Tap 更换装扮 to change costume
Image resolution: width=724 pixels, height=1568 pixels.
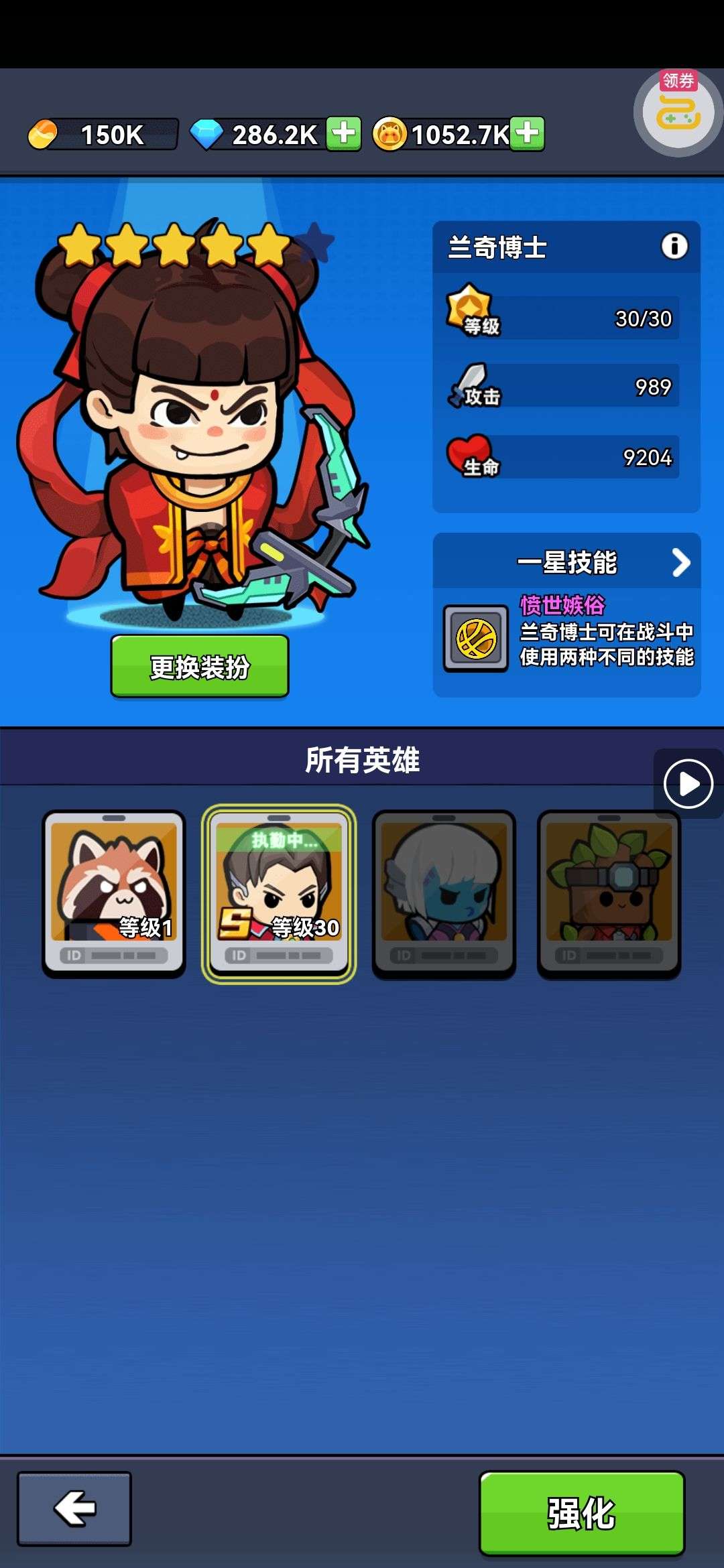[x=200, y=667]
